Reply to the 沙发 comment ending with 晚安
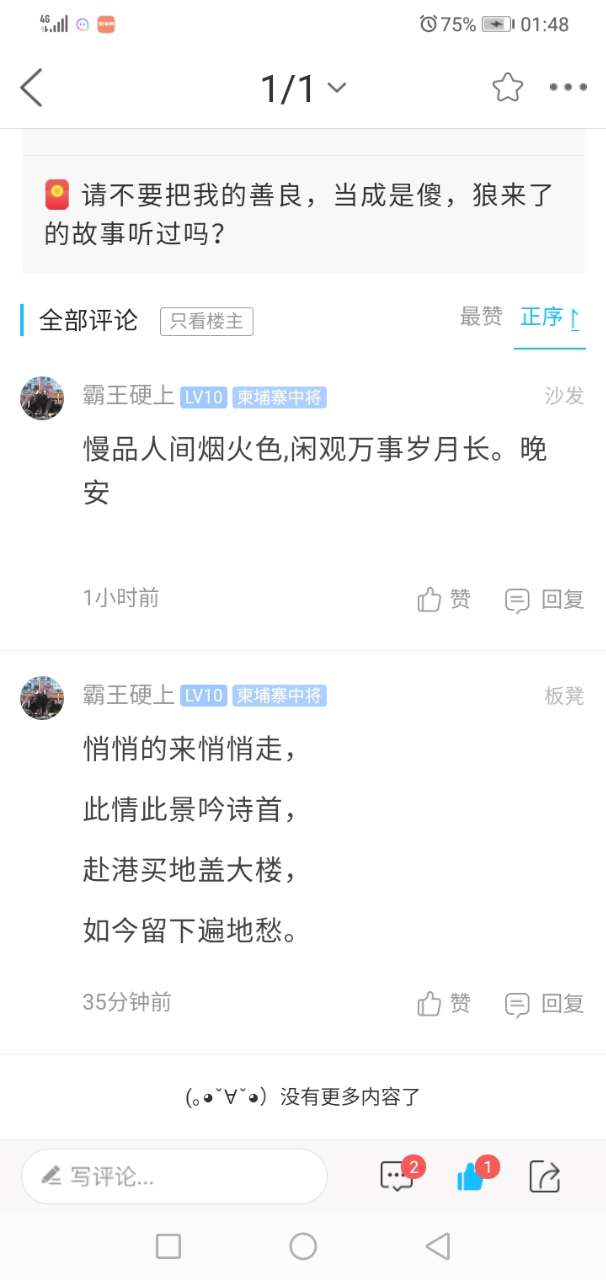 [x=545, y=599]
